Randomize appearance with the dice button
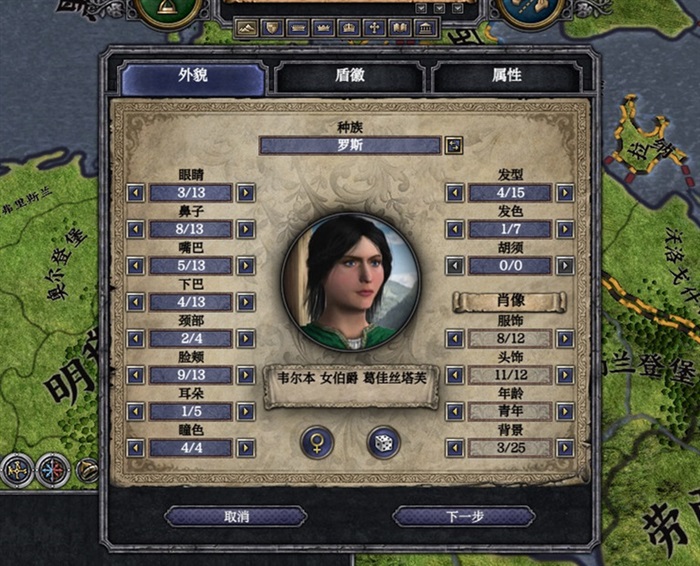The image size is (700, 566). [x=383, y=442]
